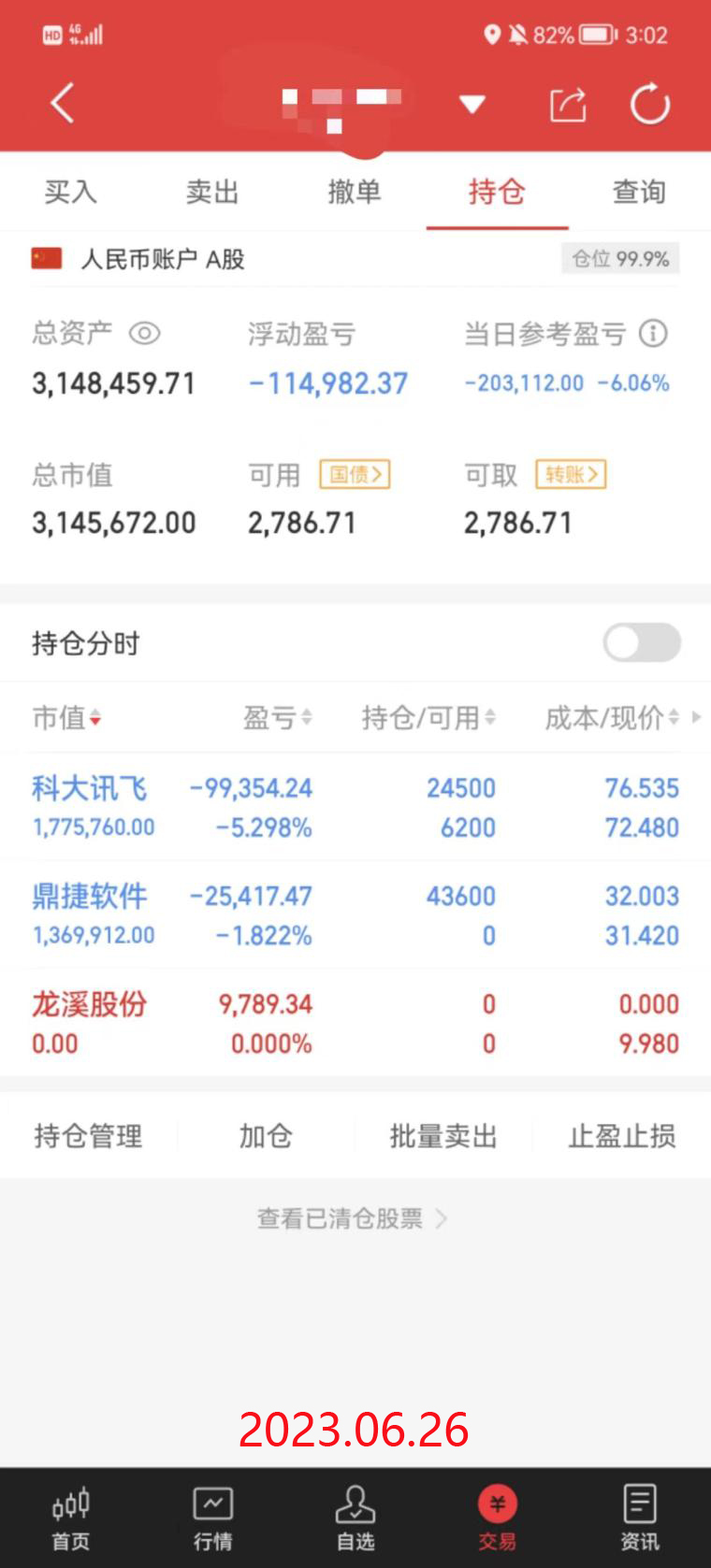Tap the 国债 button

tap(355, 474)
